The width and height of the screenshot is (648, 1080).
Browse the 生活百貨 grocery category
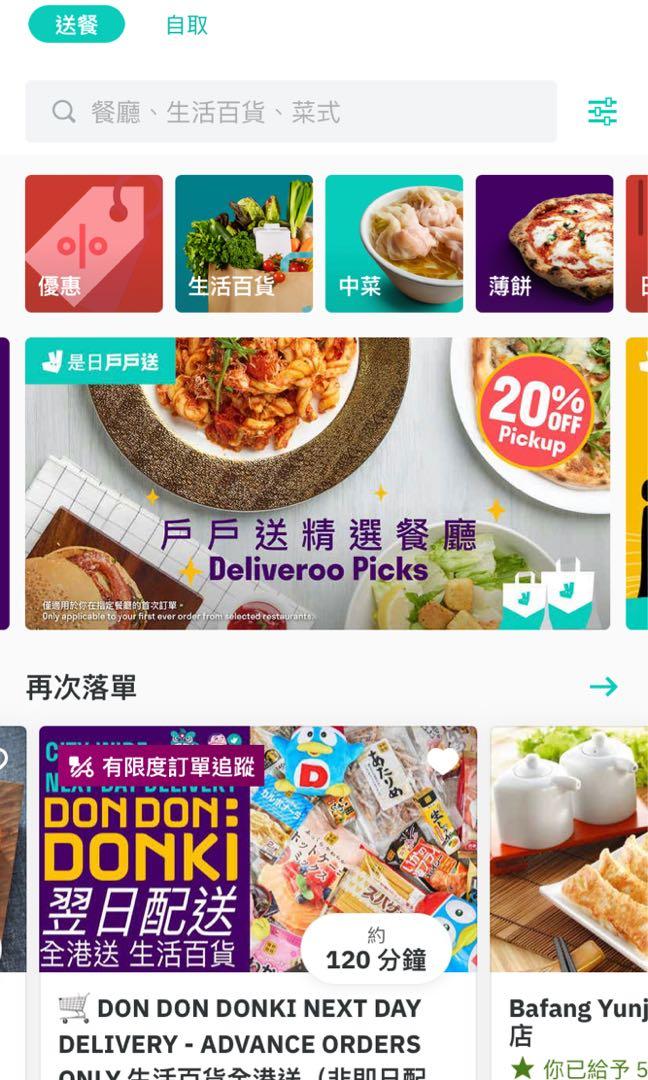pos(244,244)
